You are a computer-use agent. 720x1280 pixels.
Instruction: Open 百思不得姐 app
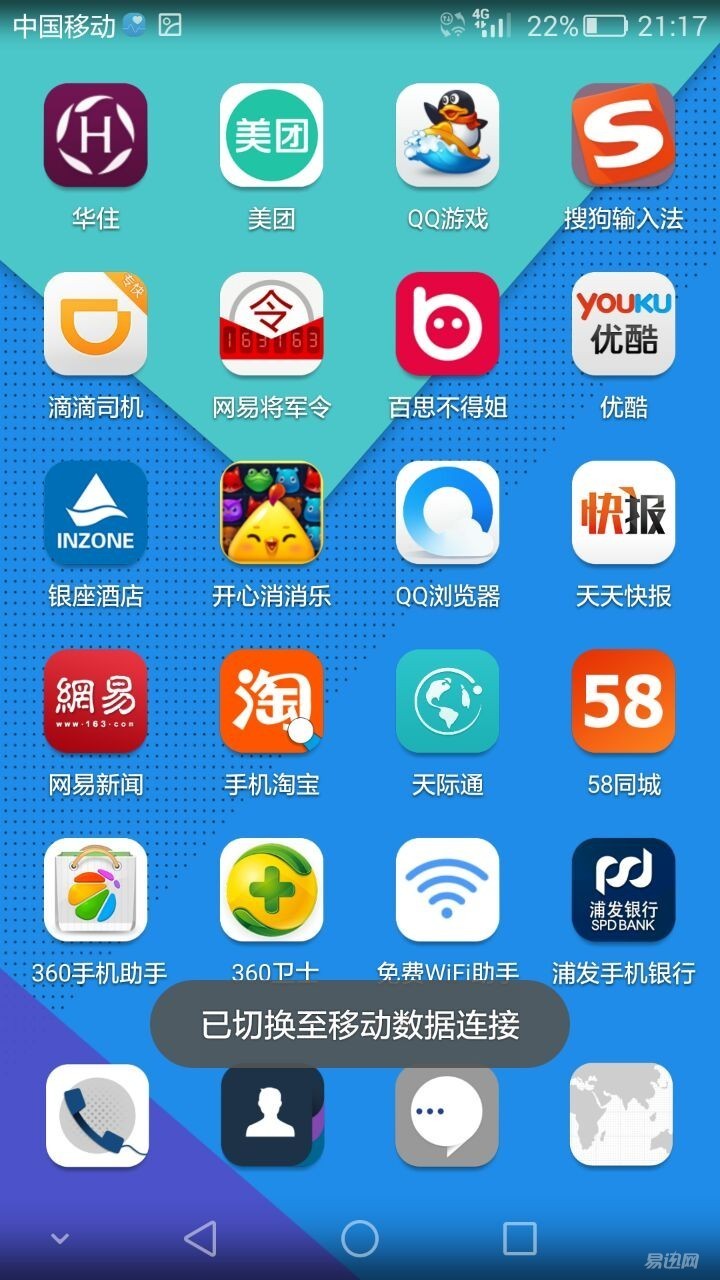[x=447, y=325]
